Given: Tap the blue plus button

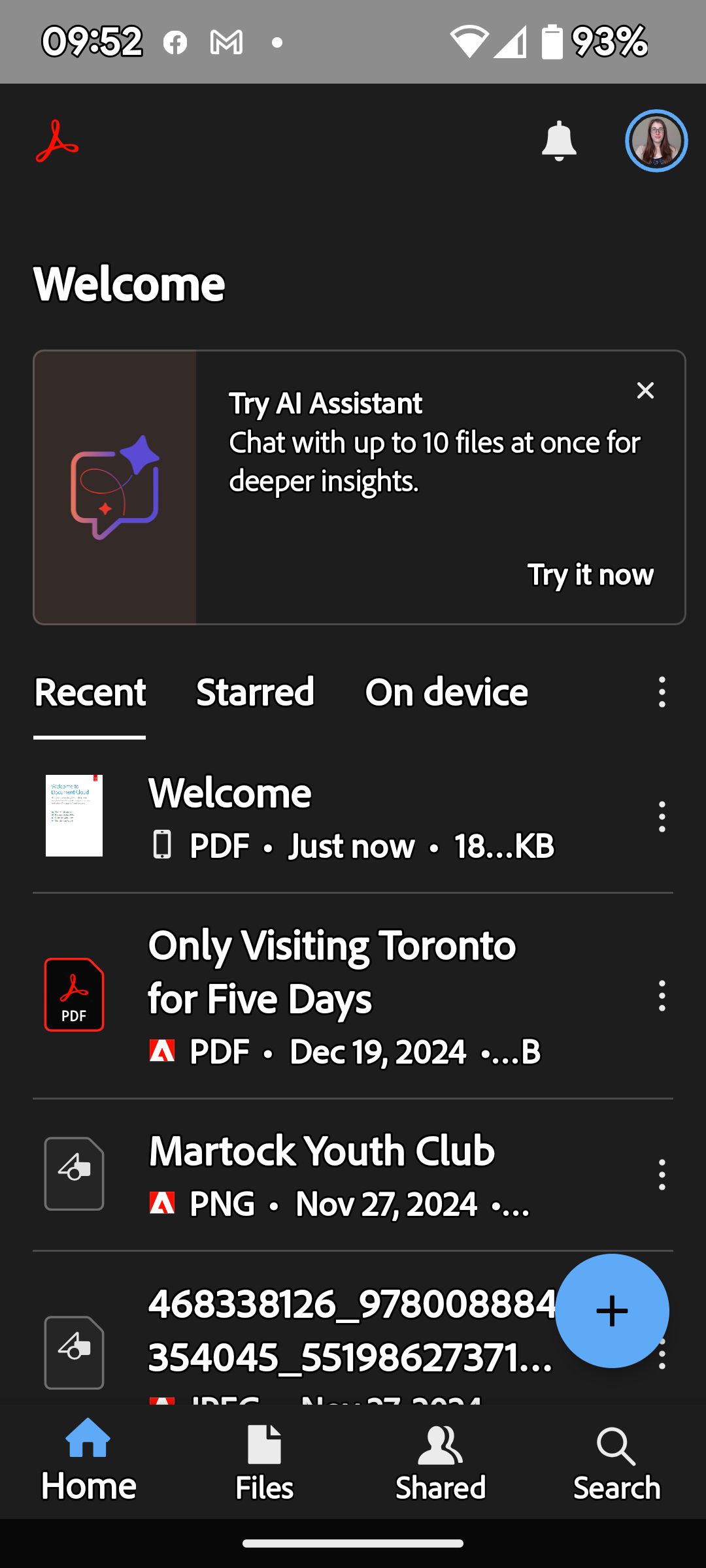Looking at the screenshot, I should point(612,1311).
